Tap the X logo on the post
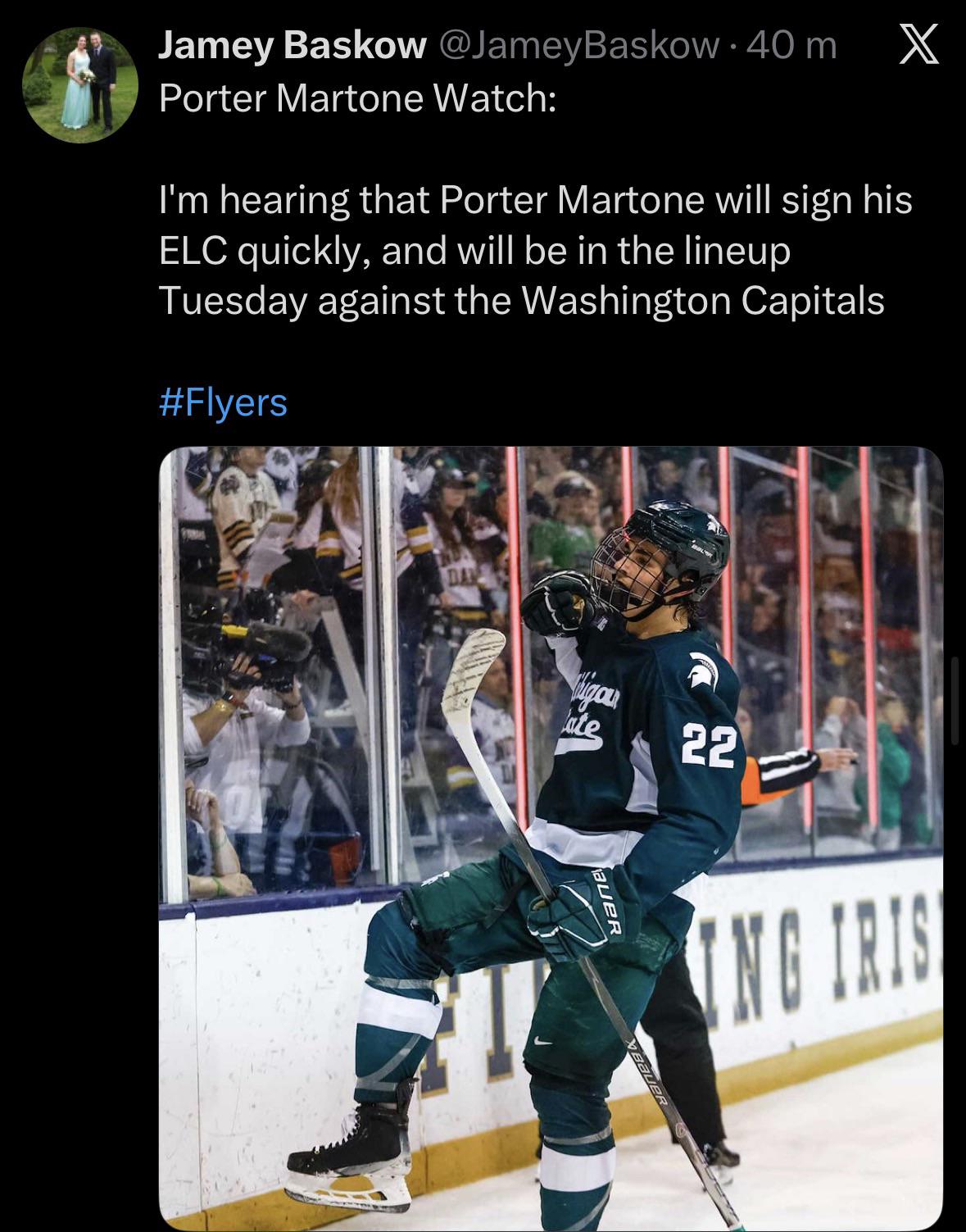This screenshot has height=1232, width=966. [918, 47]
